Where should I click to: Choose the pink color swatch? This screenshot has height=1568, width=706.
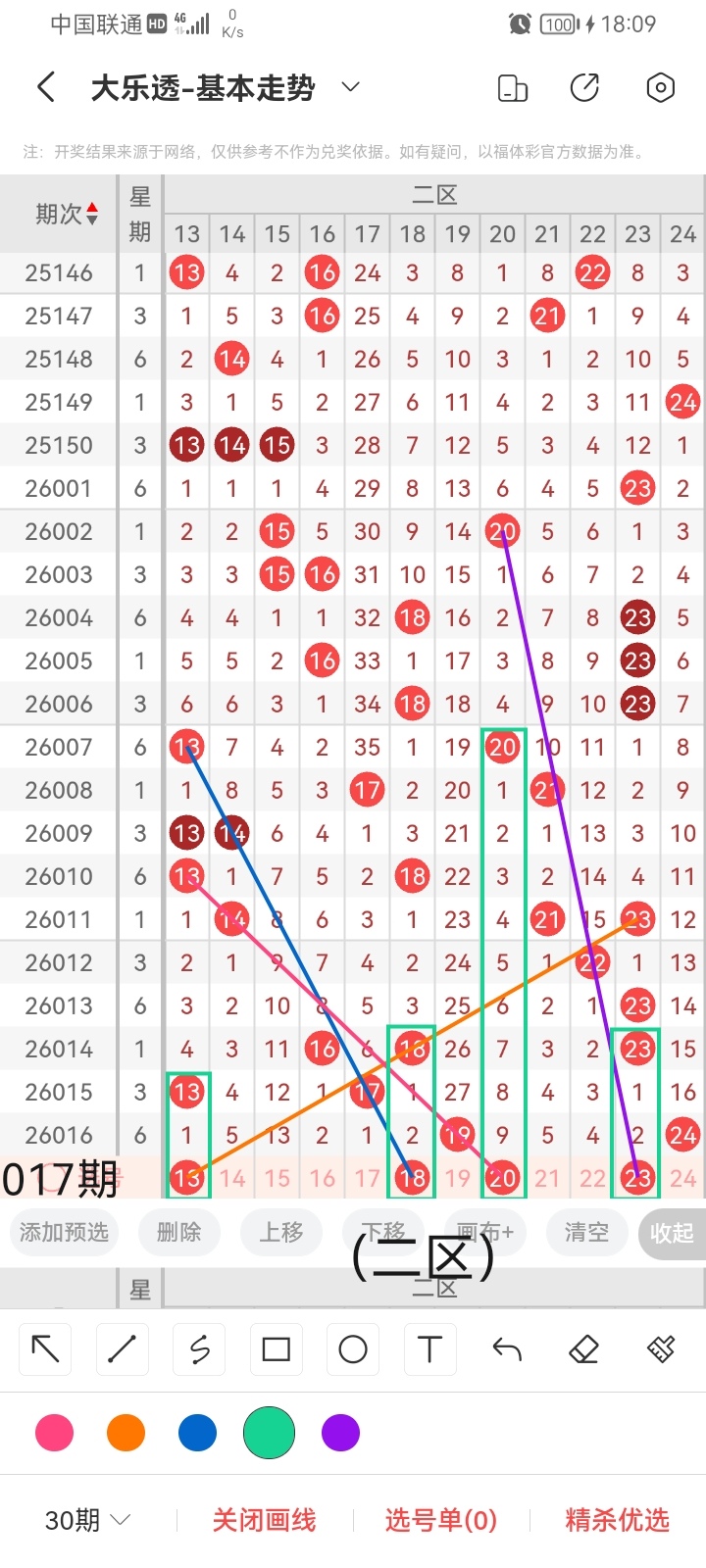54,1433
